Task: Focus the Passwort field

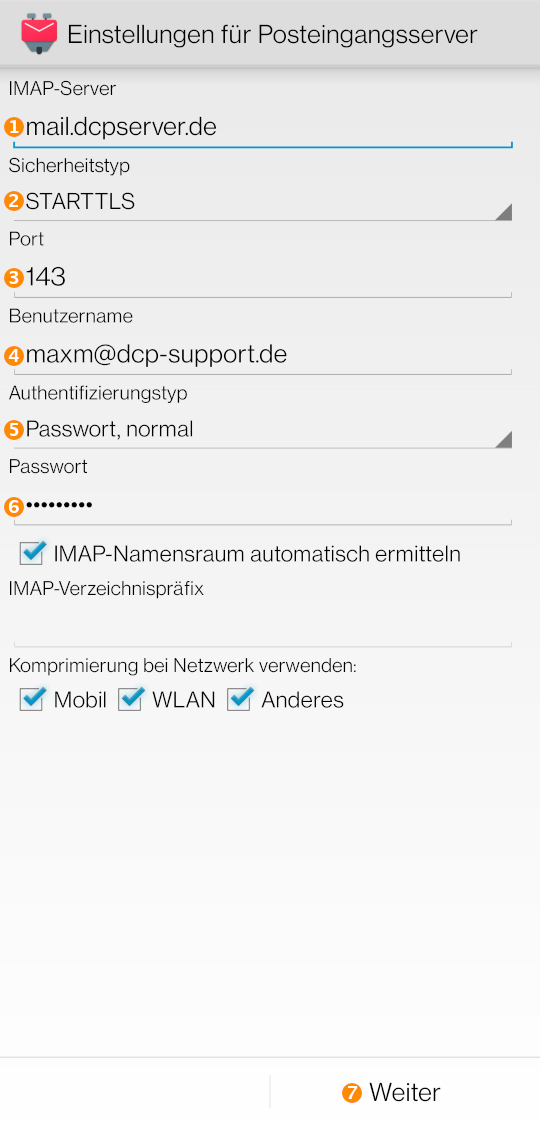Action: point(262,506)
